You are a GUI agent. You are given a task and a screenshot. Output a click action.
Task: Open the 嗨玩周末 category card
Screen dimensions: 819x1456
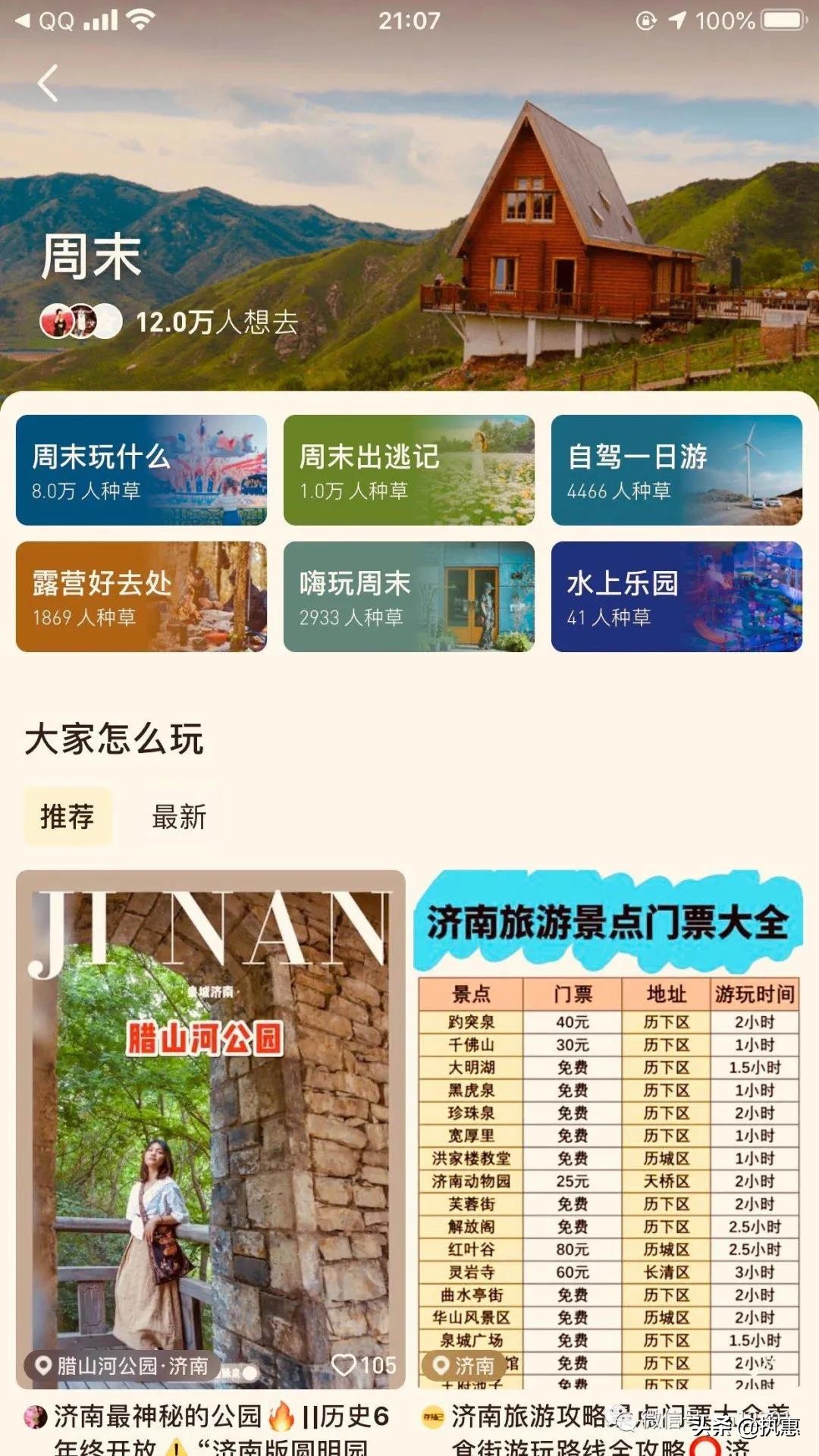[407, 597]
